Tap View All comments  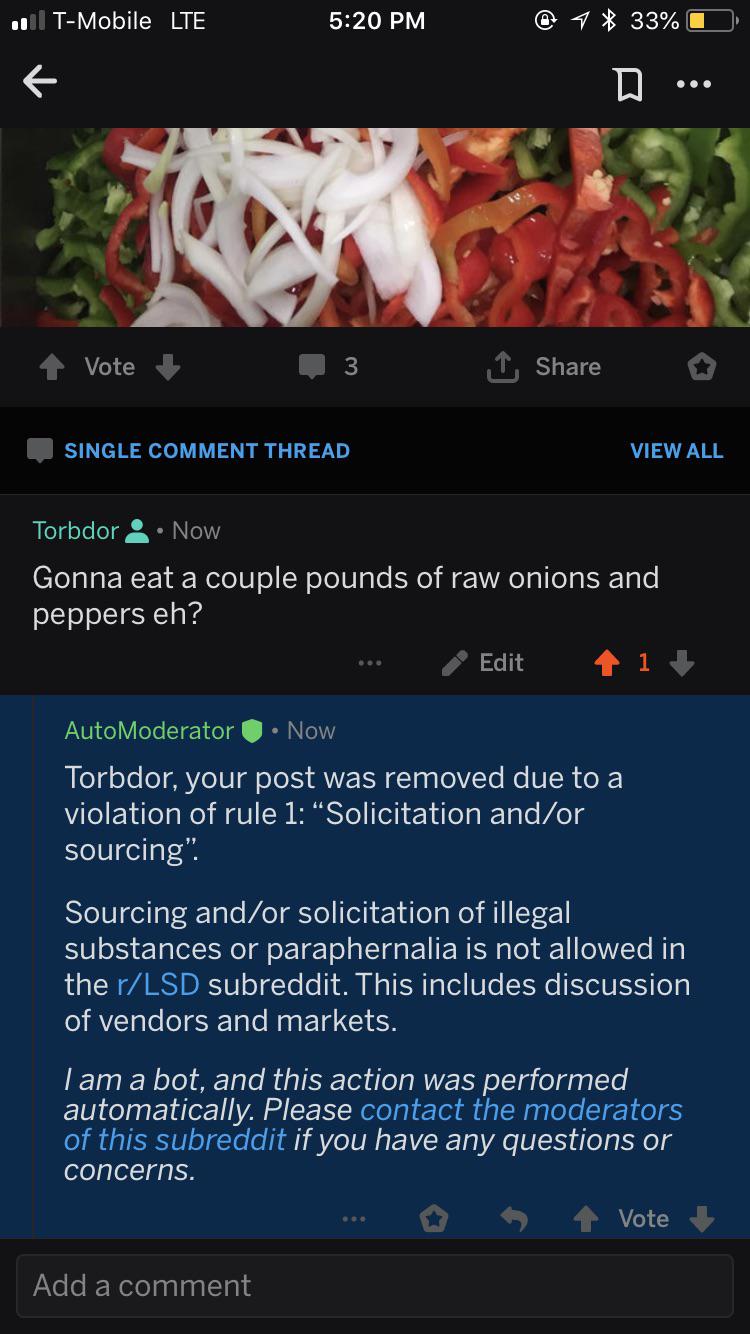pyautogui.click(x=676, y=451)
